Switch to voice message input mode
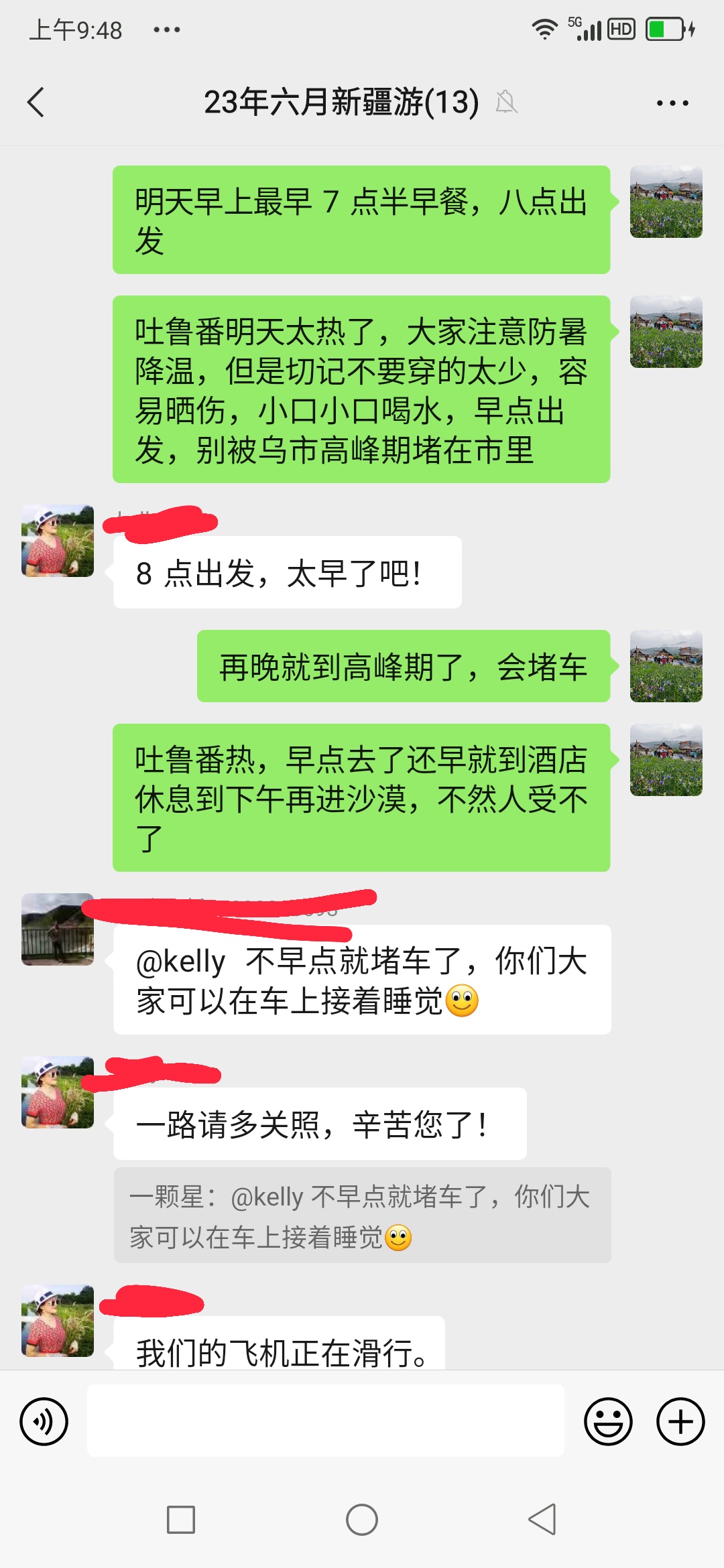This screenshot has height=1568, width=724. [44, 1421]
